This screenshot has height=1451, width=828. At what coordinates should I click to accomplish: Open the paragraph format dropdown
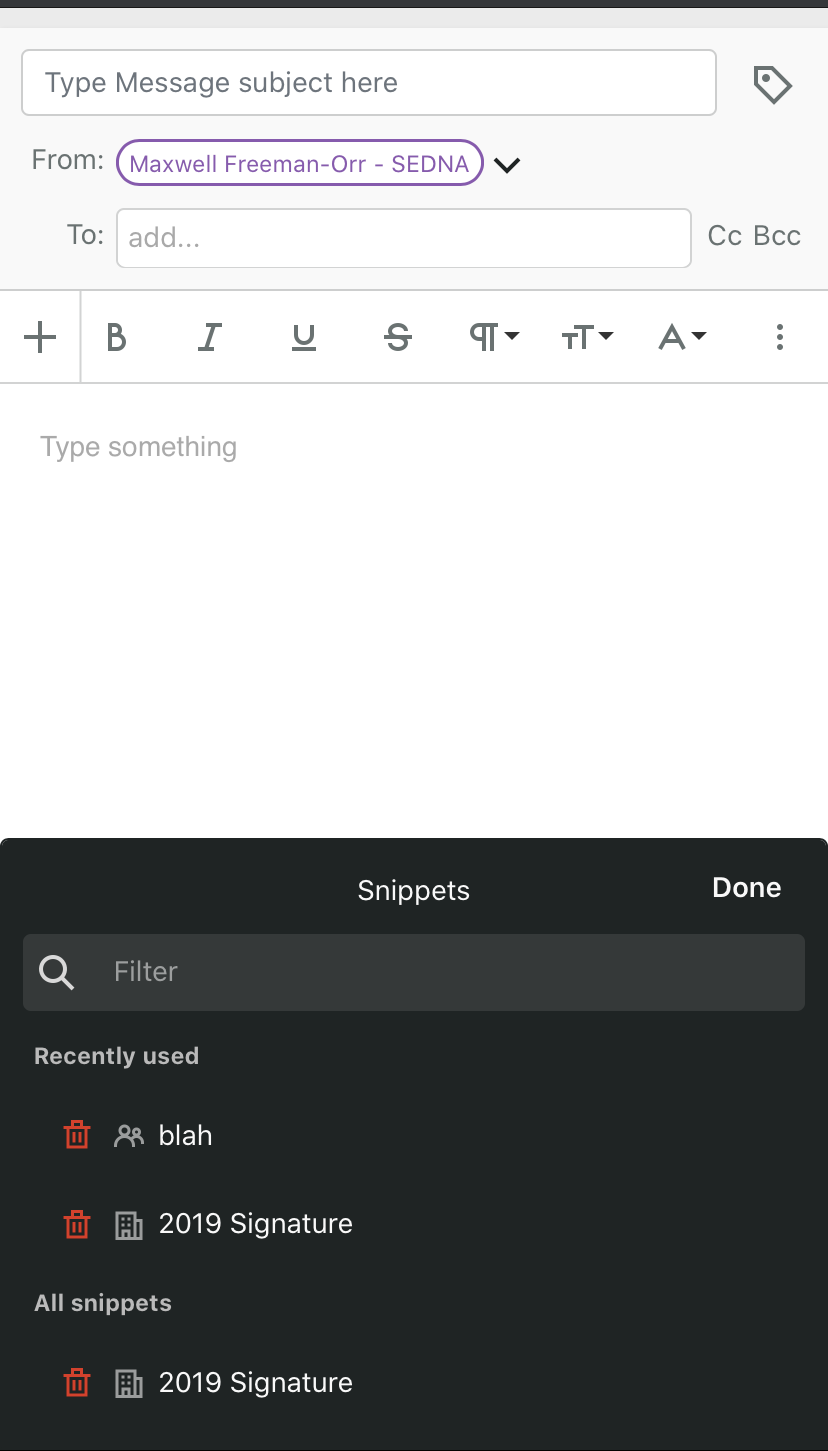coord(493,338)
